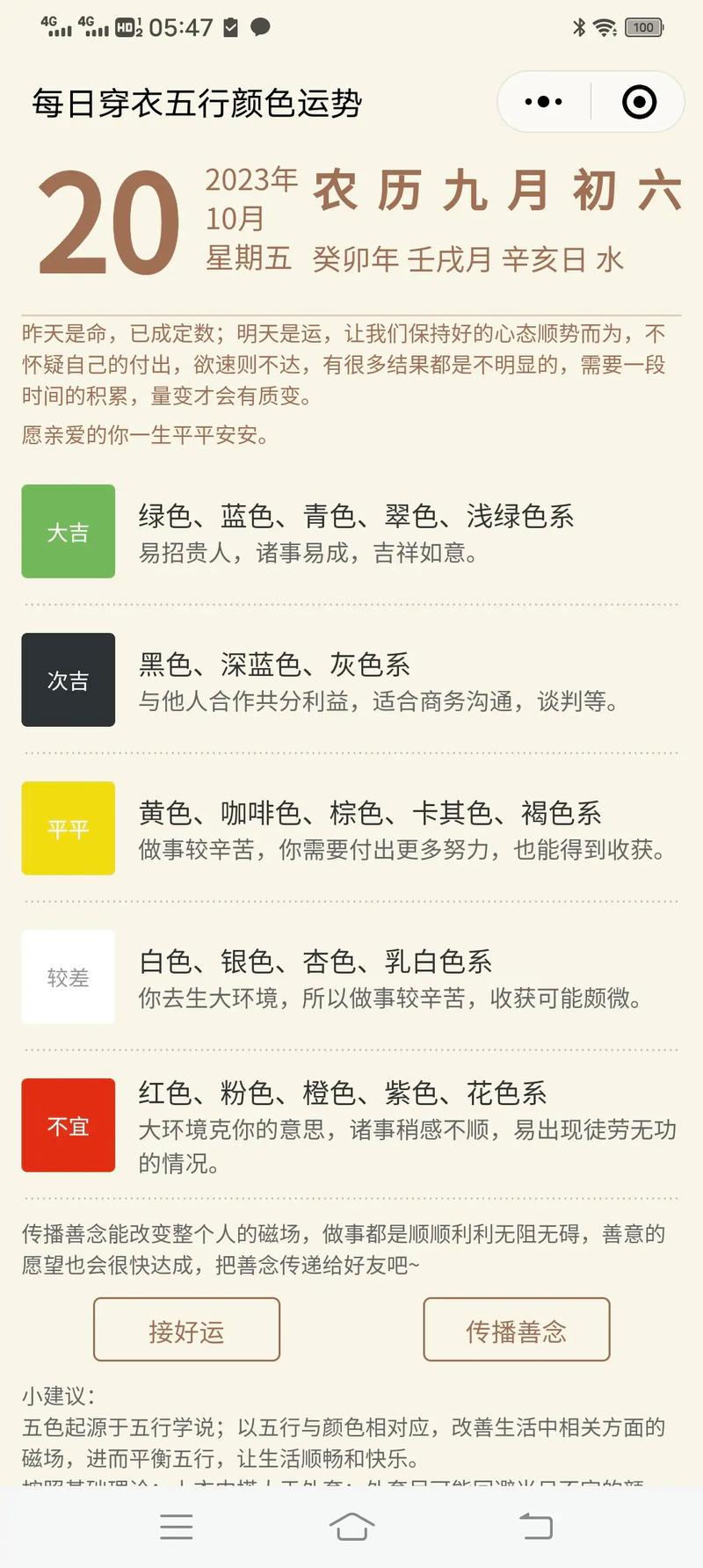Tap the 接好运 button

coord(186,1331)
